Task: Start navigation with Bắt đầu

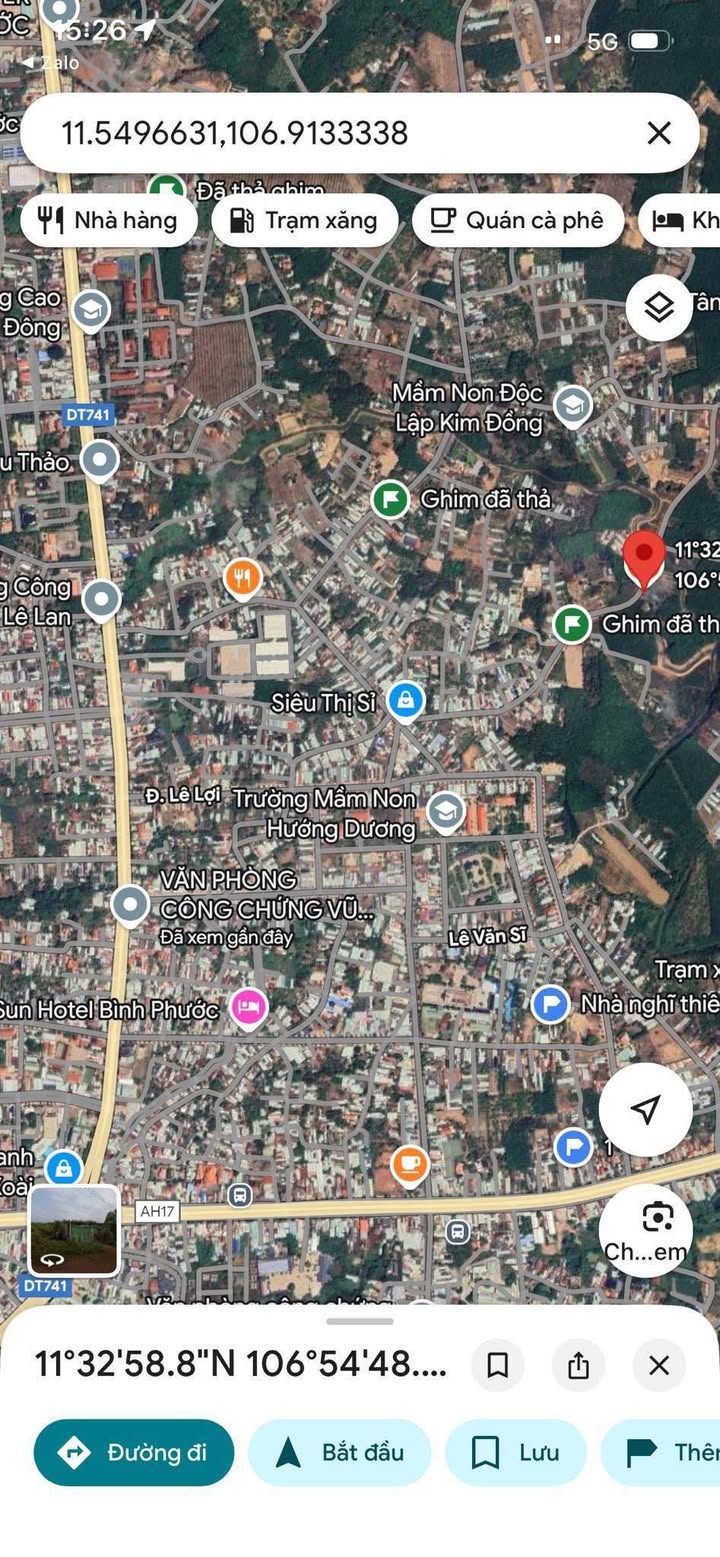Action: 339,1452
